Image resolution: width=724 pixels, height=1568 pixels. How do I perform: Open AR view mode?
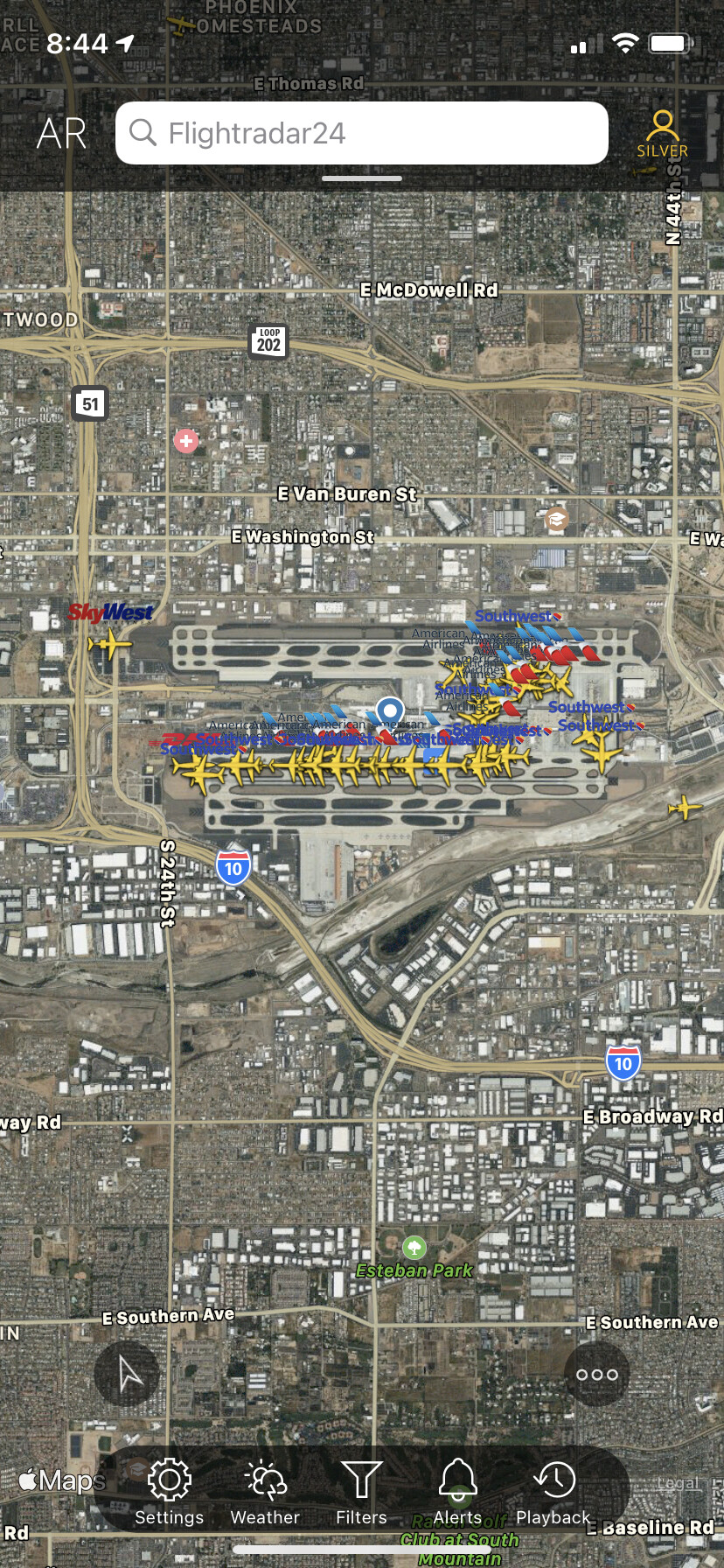coord(61,134)
